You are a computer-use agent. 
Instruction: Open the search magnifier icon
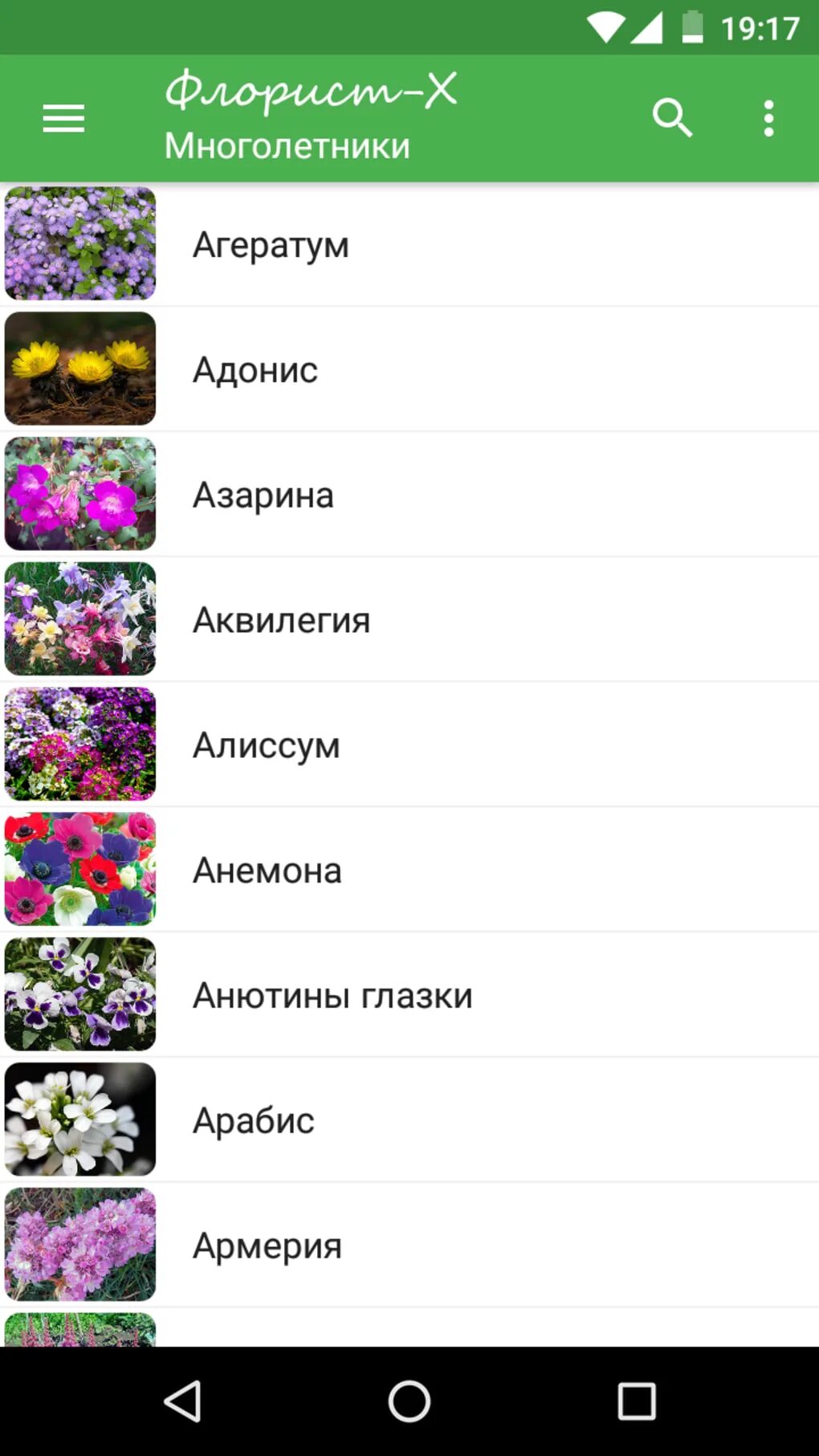tap(672, 118)
